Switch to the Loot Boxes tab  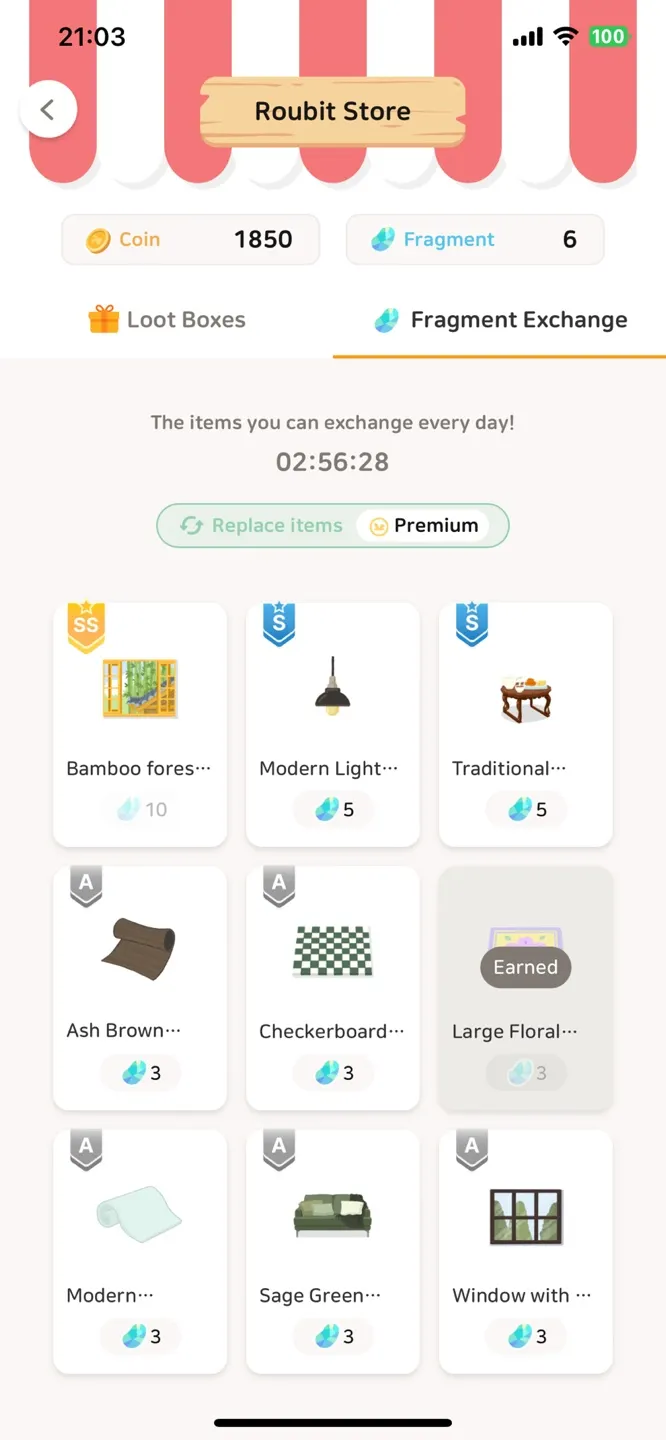(x=167, y=320)
